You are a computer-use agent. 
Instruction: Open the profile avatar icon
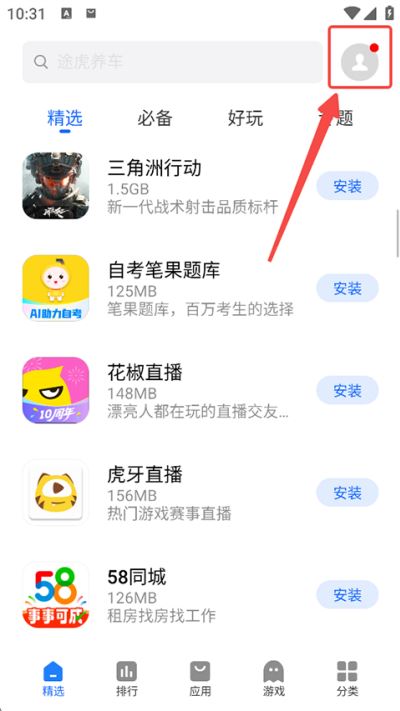coord(359,62)
